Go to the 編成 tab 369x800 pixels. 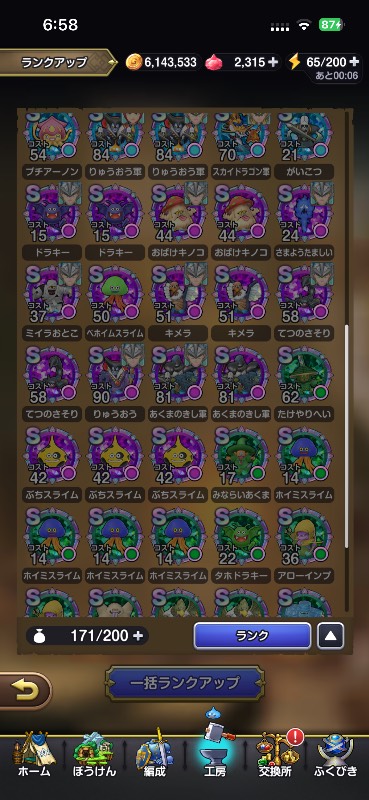[155, 756]
